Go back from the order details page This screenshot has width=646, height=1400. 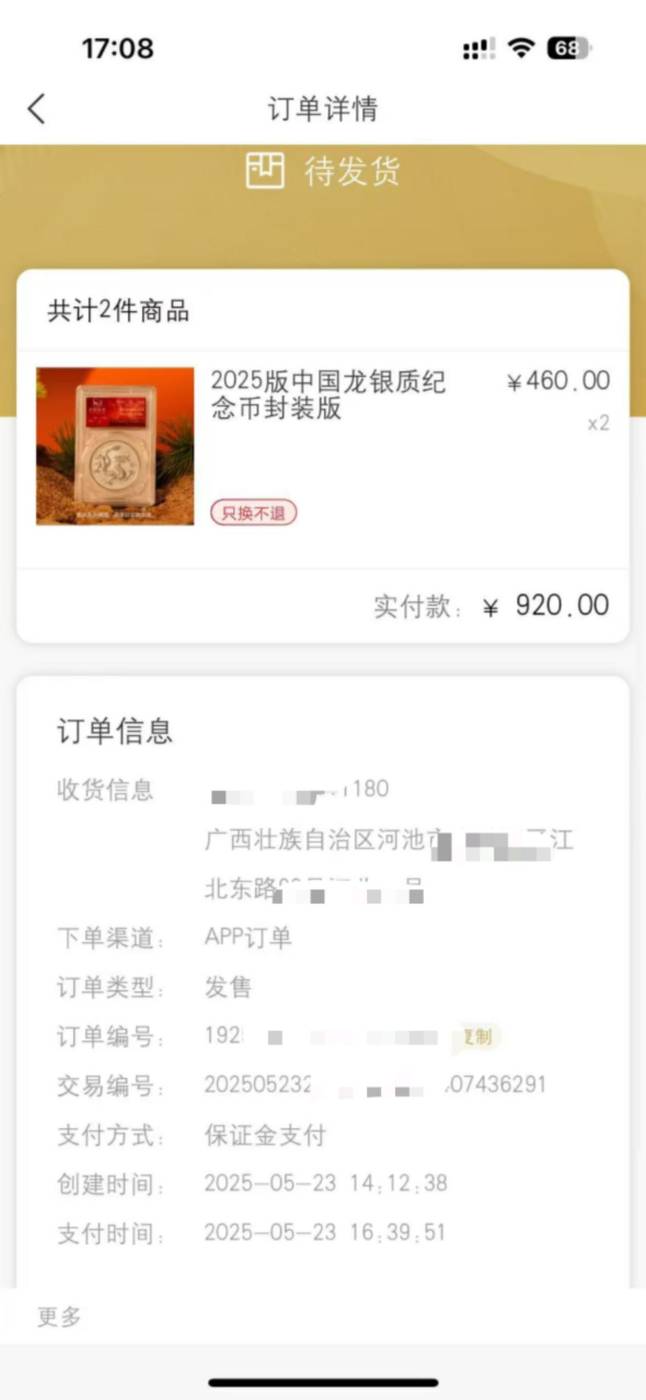point(37,108)
